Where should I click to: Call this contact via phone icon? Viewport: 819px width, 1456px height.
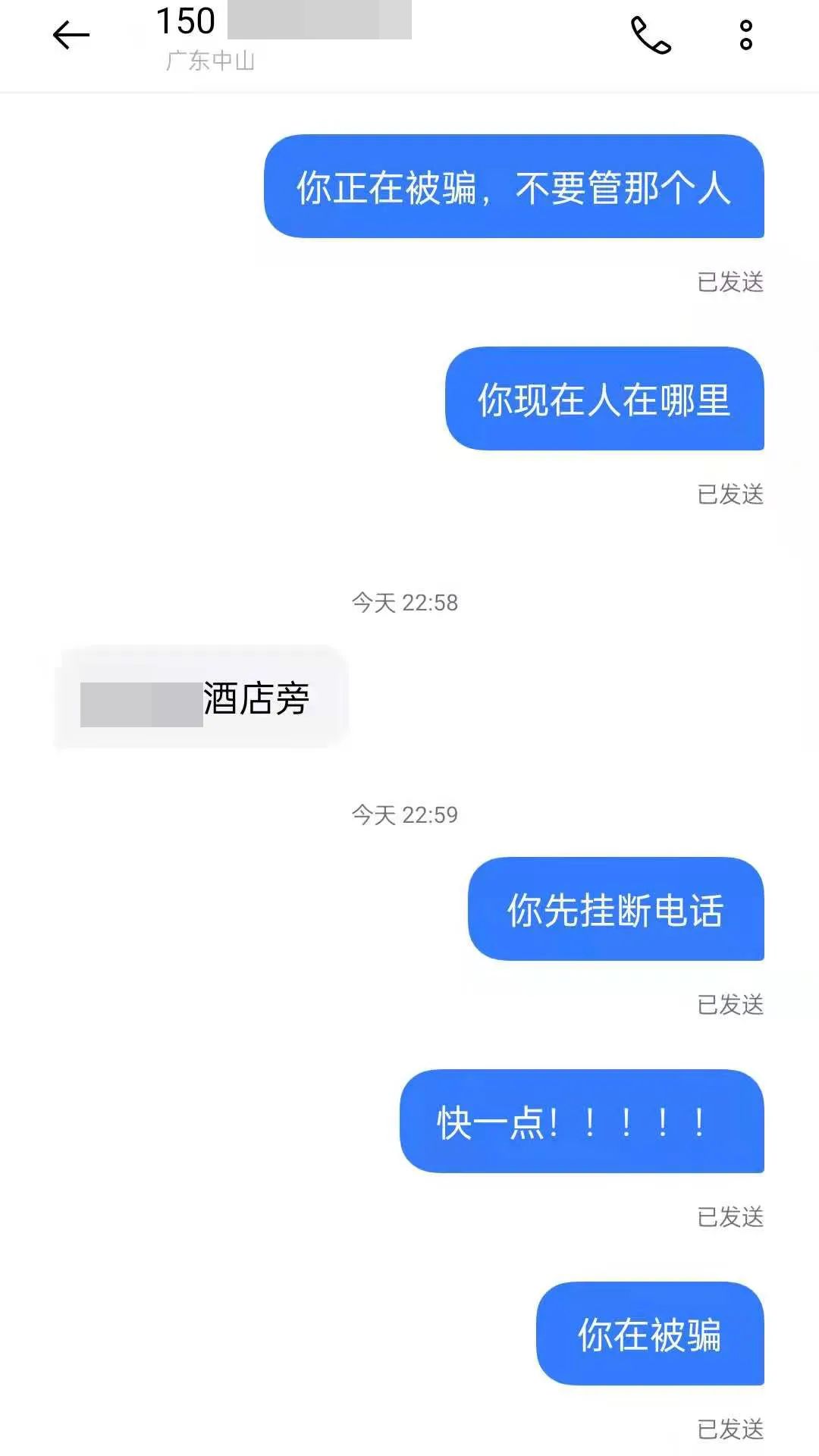click(651, 36)
